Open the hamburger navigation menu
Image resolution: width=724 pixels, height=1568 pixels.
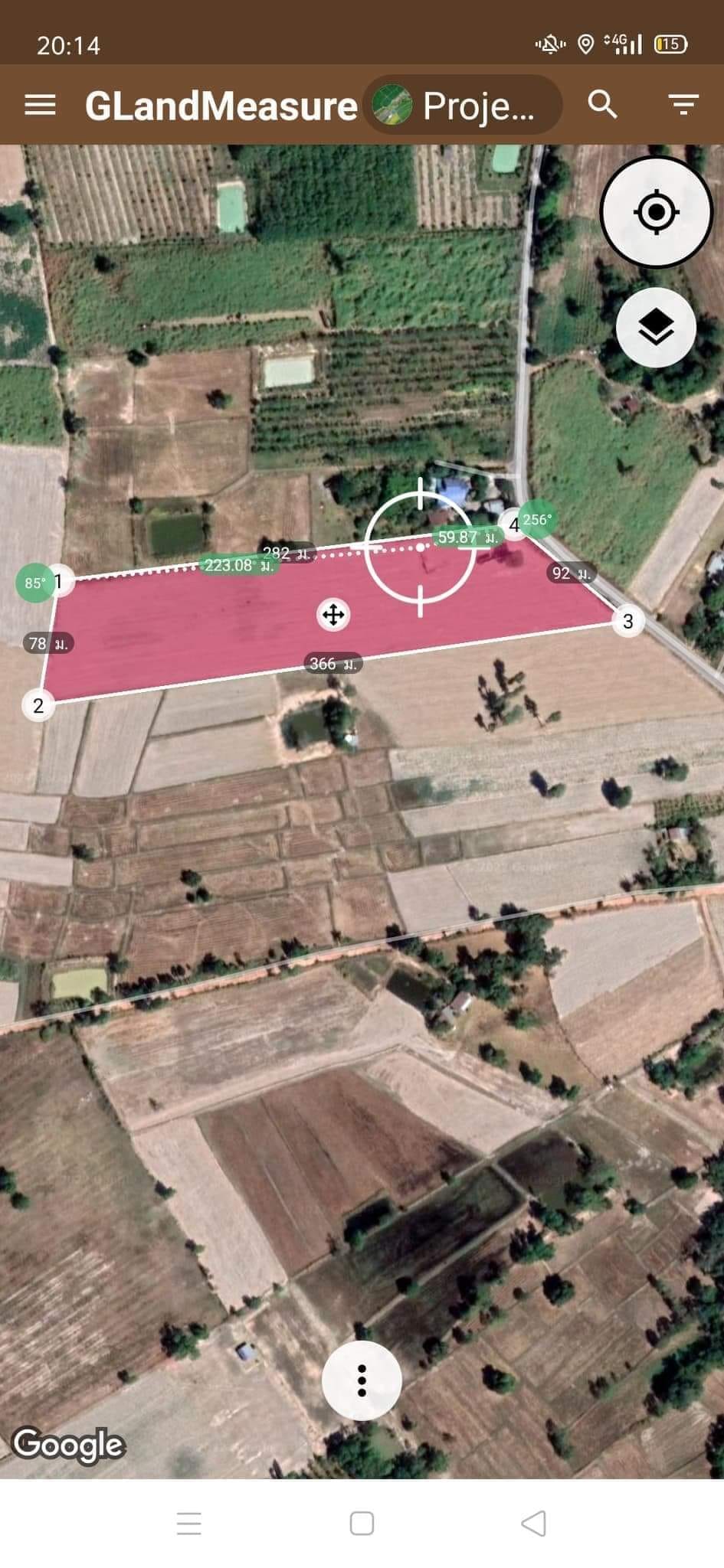40,105
